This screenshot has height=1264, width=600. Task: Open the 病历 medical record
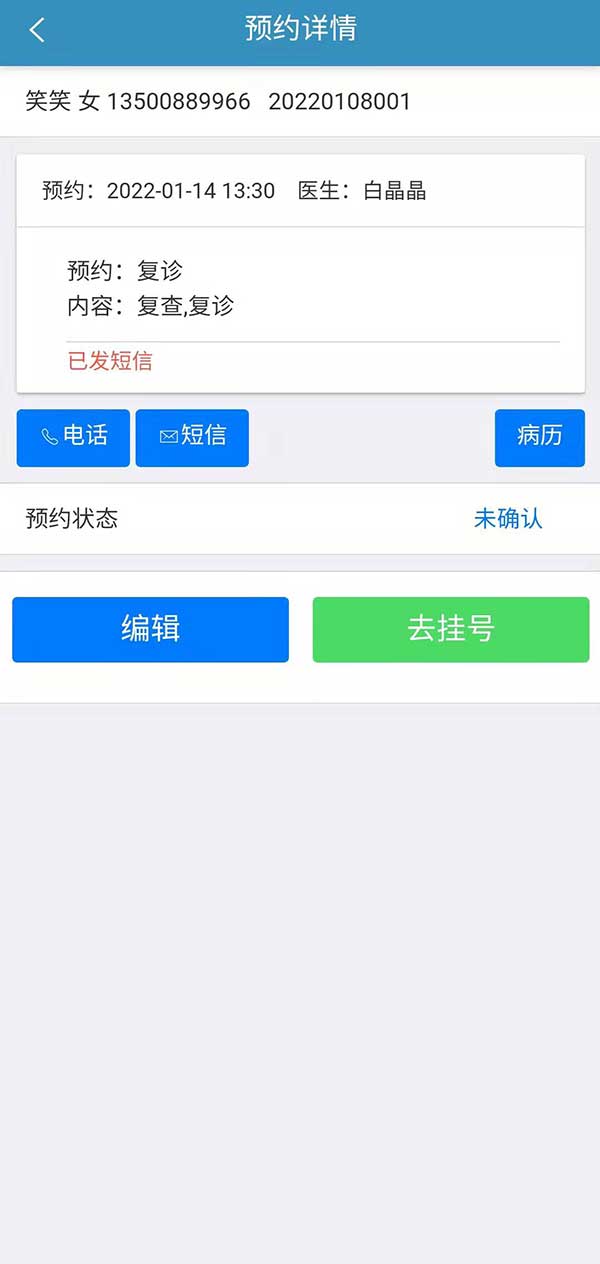pos(540,437)
